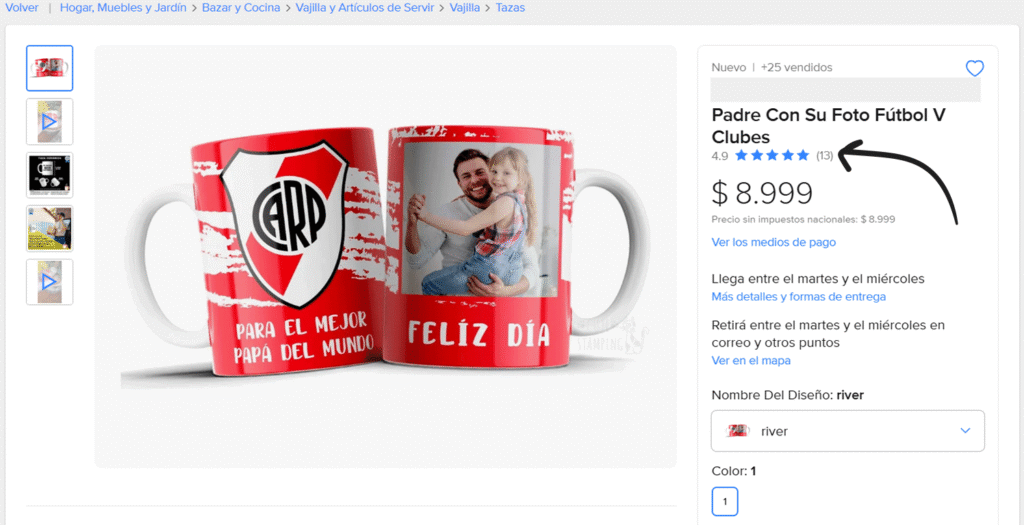This screenshot has width=1024, height=525.
Task: Open Más detalles y formas de entrega
Action: pyautogui.click(x=798, y=296)
